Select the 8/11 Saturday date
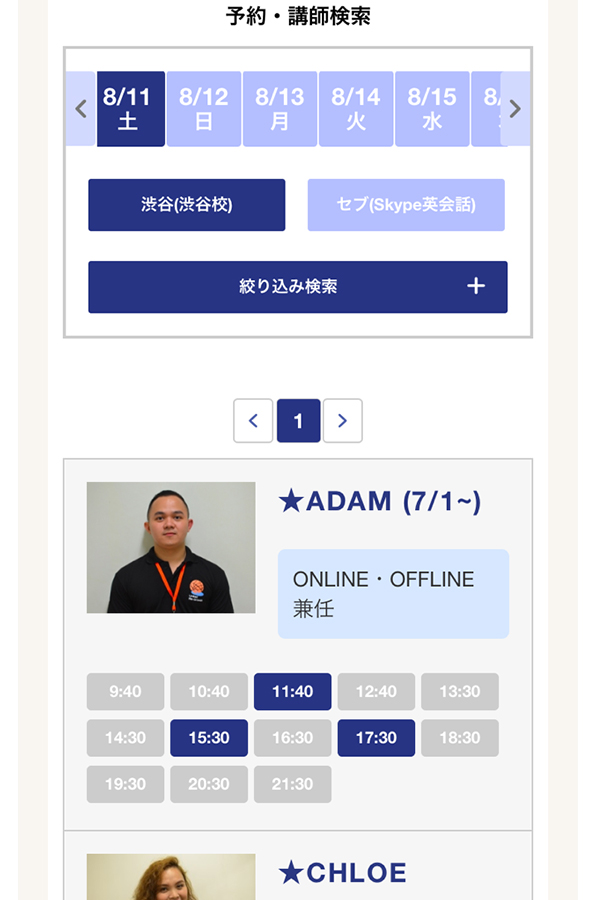Viewport: 600px width, 900px height. [x=127, y=109]
